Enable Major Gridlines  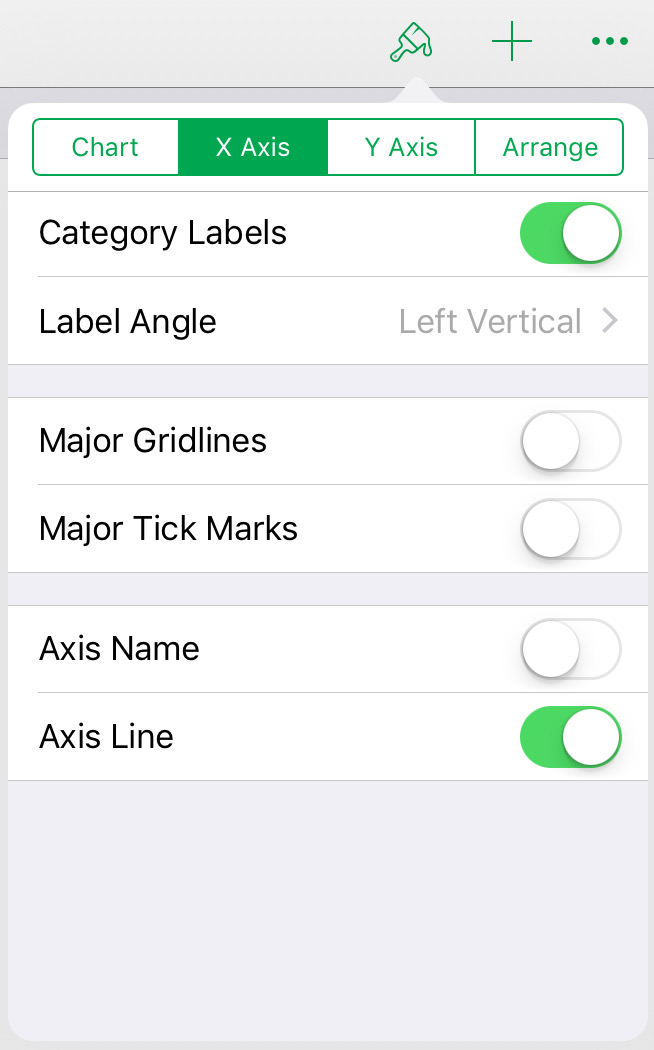pyautogui.click(x=570, y=441)
